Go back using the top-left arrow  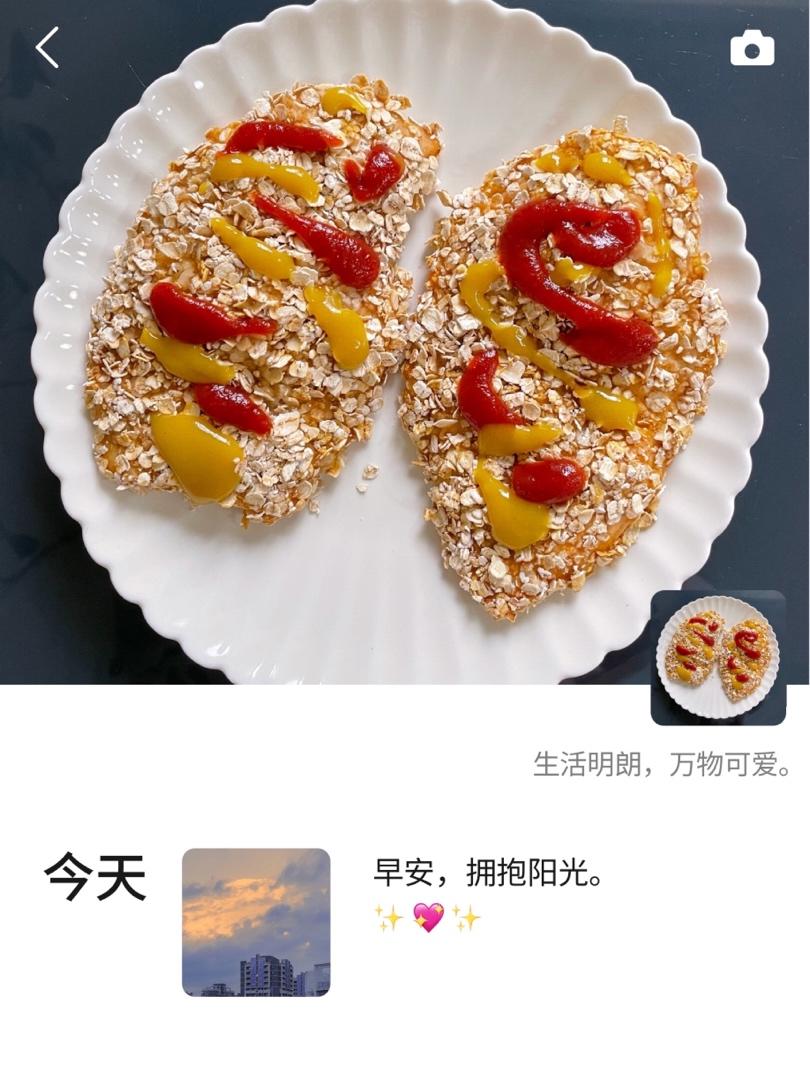coord(47,47)
